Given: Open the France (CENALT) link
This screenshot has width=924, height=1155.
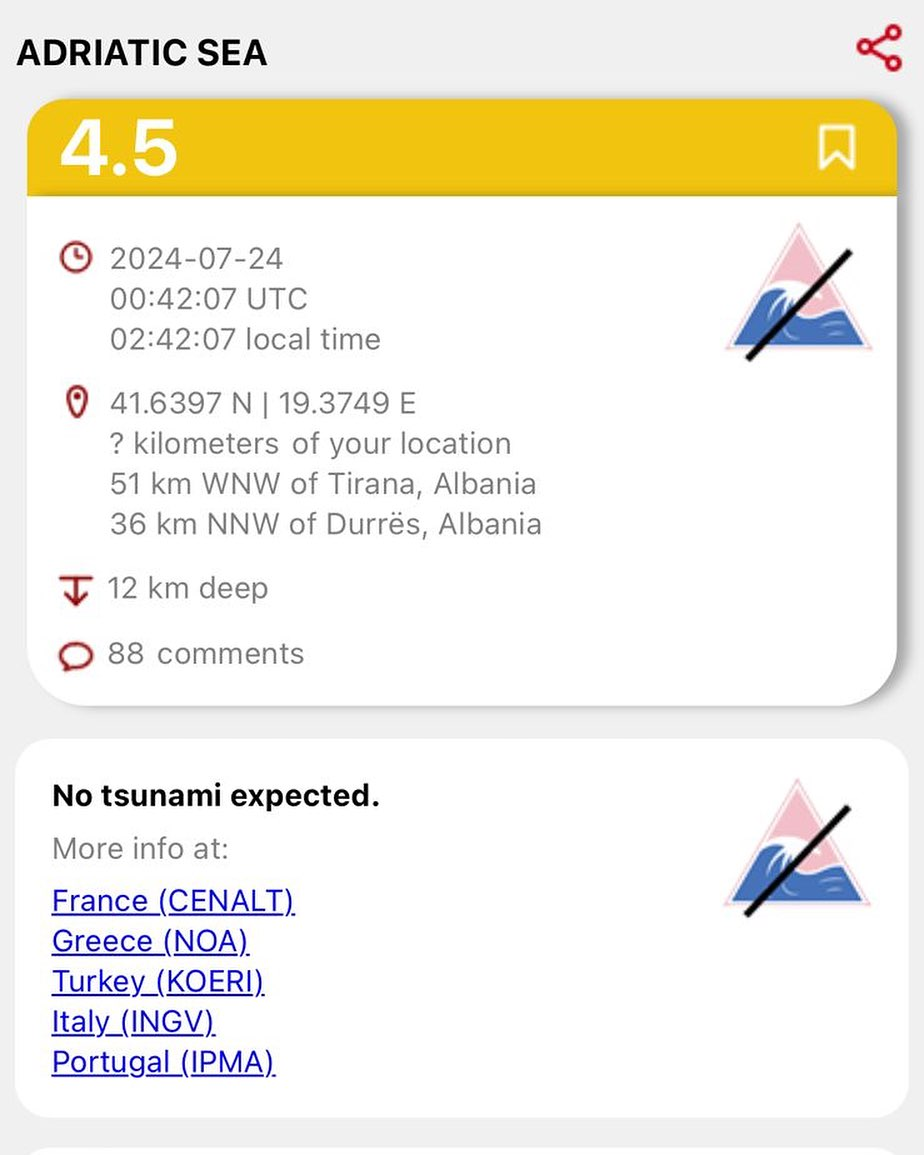Looking at the screenshot, I should tap(173, 901).
